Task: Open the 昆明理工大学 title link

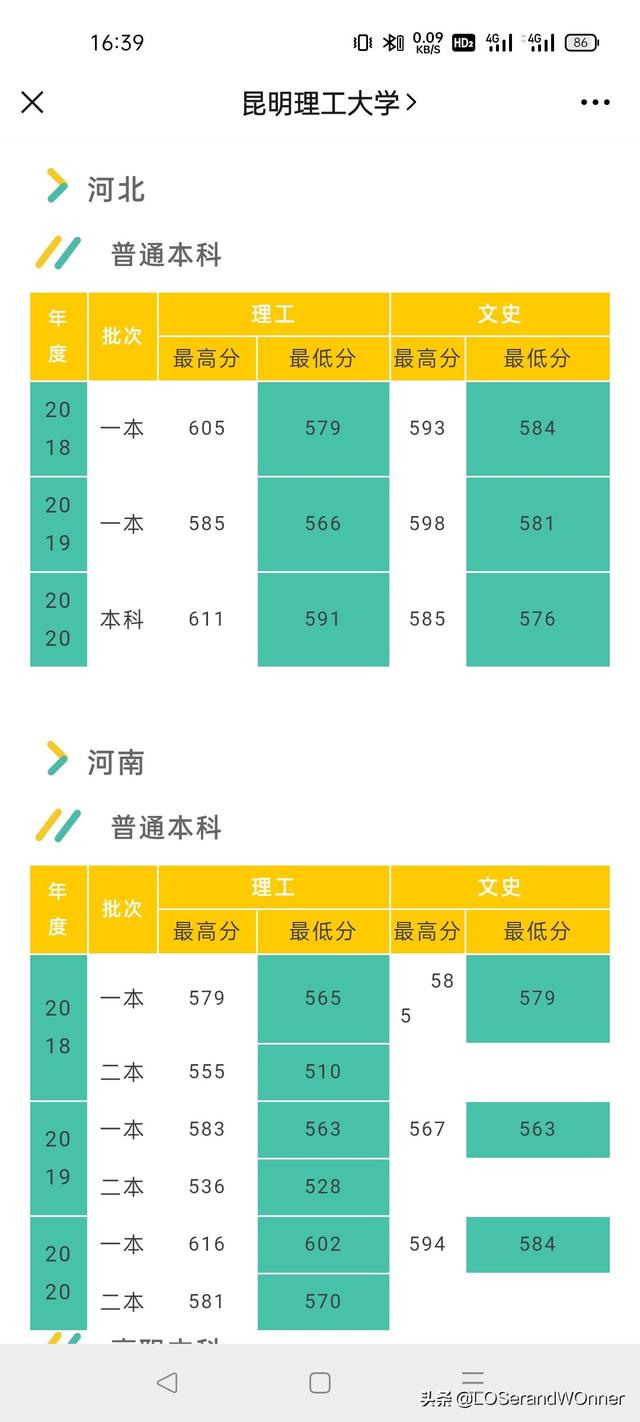Action: [x=329, y=102]
